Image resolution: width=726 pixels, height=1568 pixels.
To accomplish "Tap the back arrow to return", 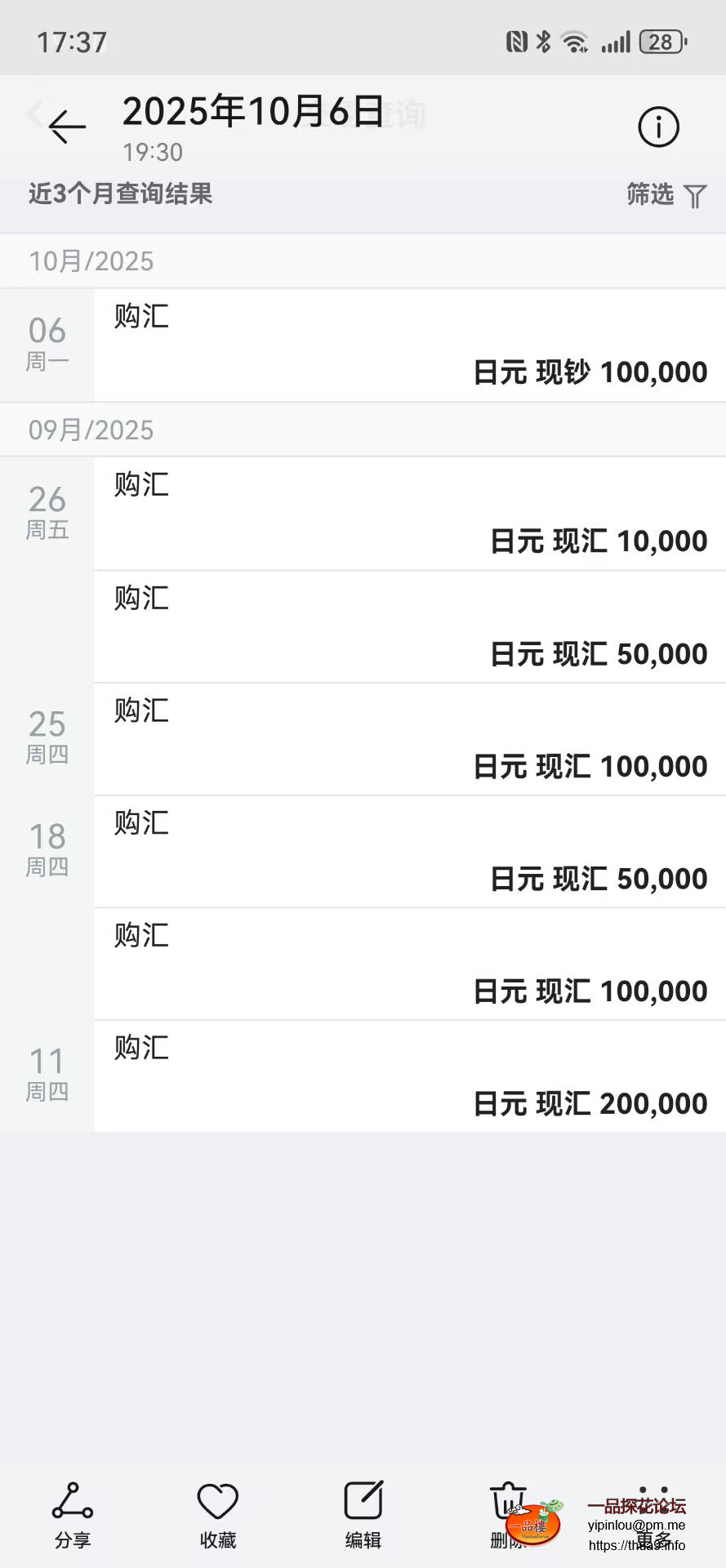I will pyautogui.click(x=66, y=127).
